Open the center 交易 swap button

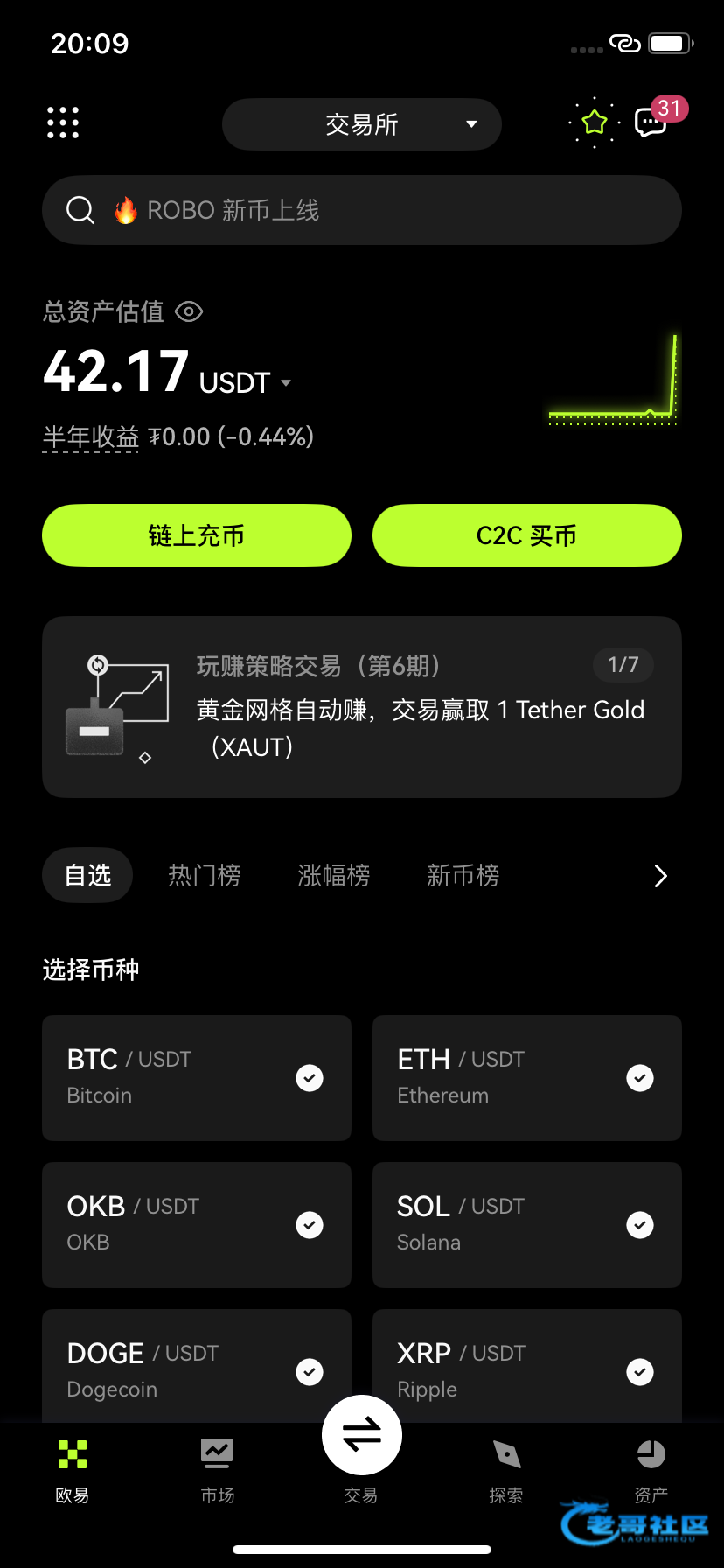pyautogui.click(x=362, y=1435)
